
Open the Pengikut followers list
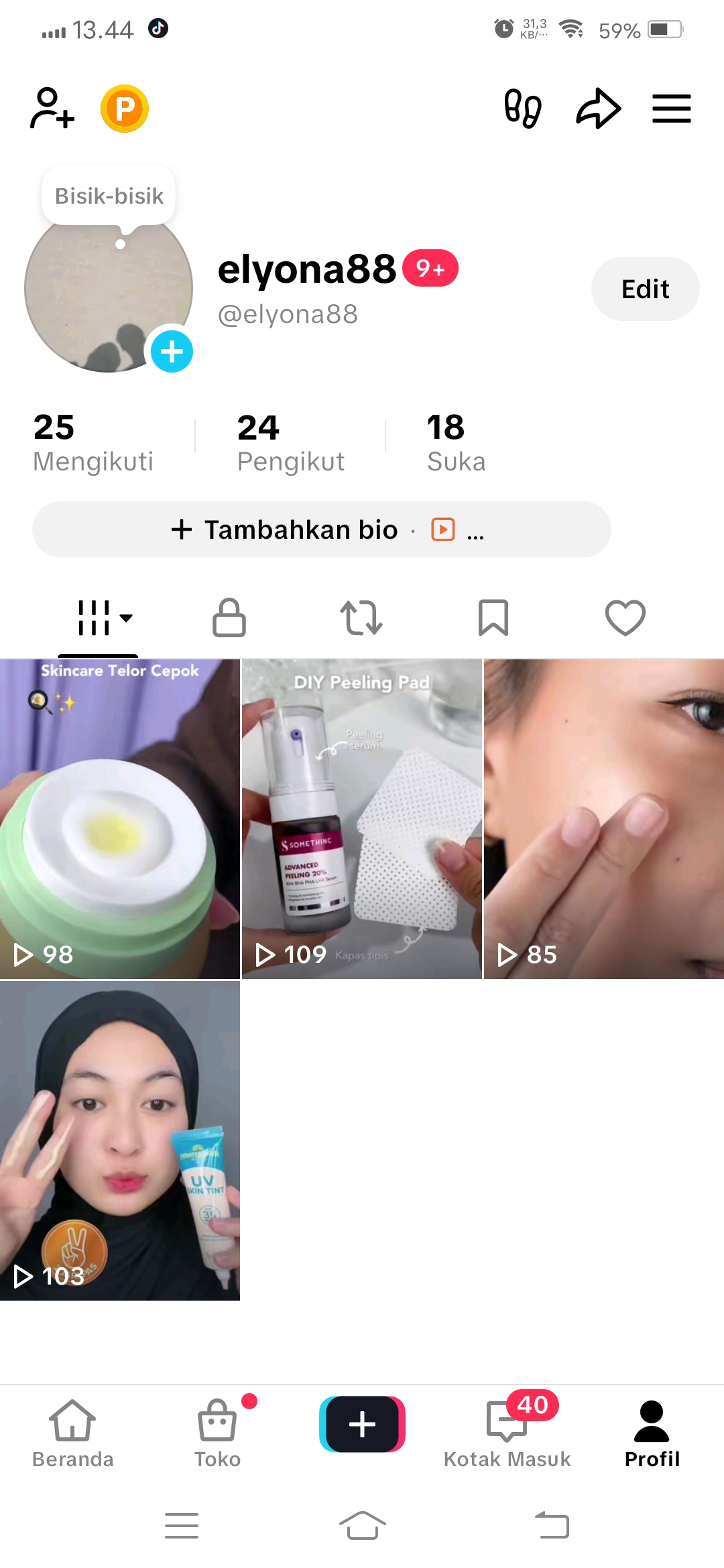(290, 444)
